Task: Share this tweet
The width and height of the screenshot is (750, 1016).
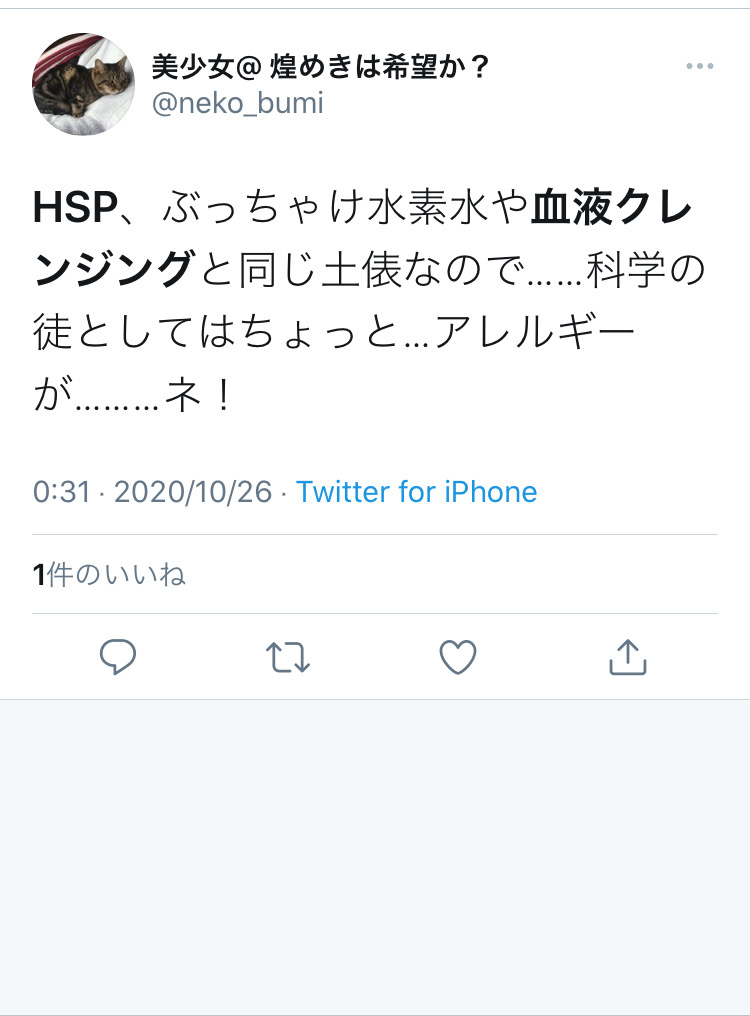Action: coord(628,657)
